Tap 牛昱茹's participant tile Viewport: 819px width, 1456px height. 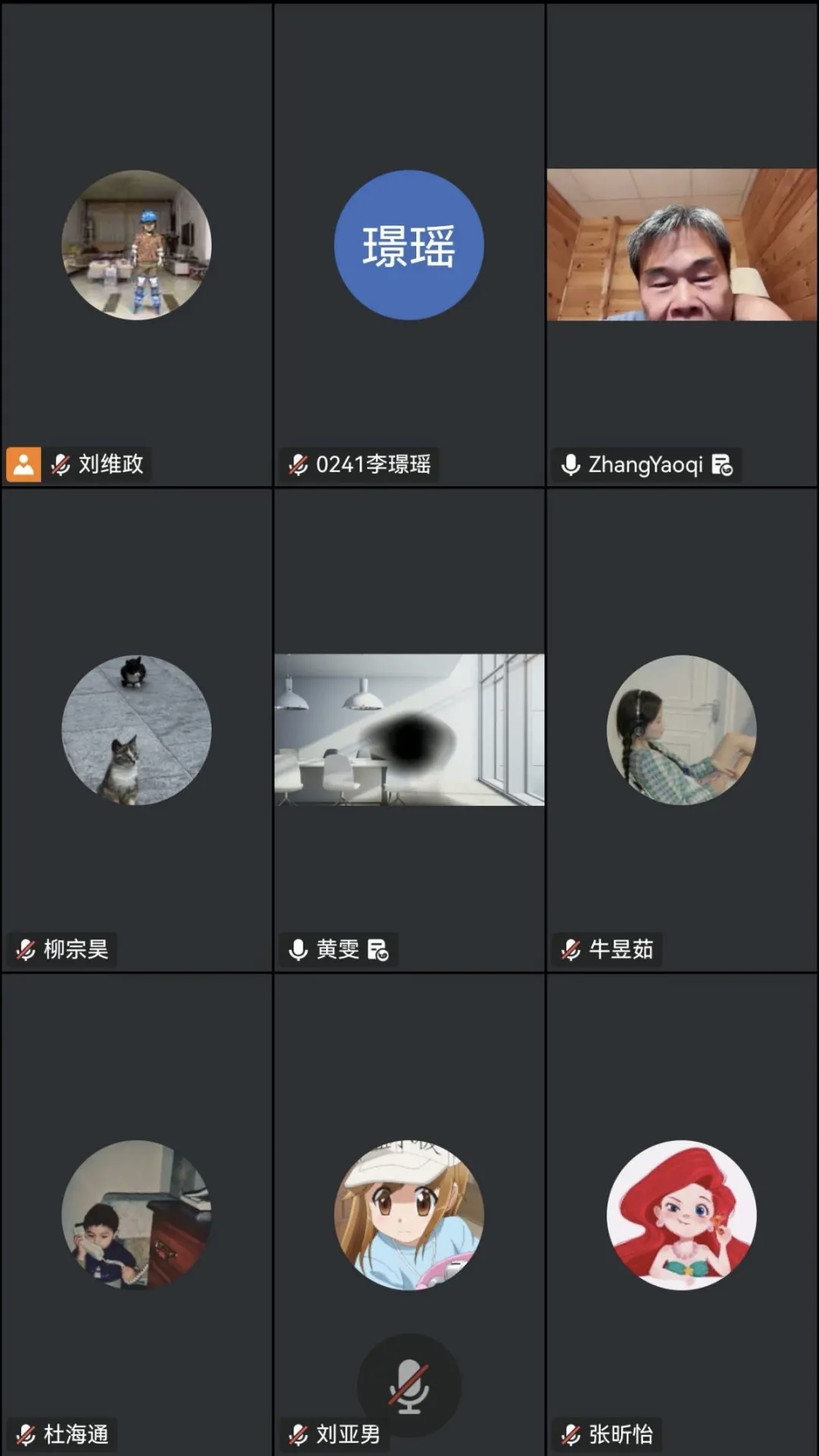point(681,729)
